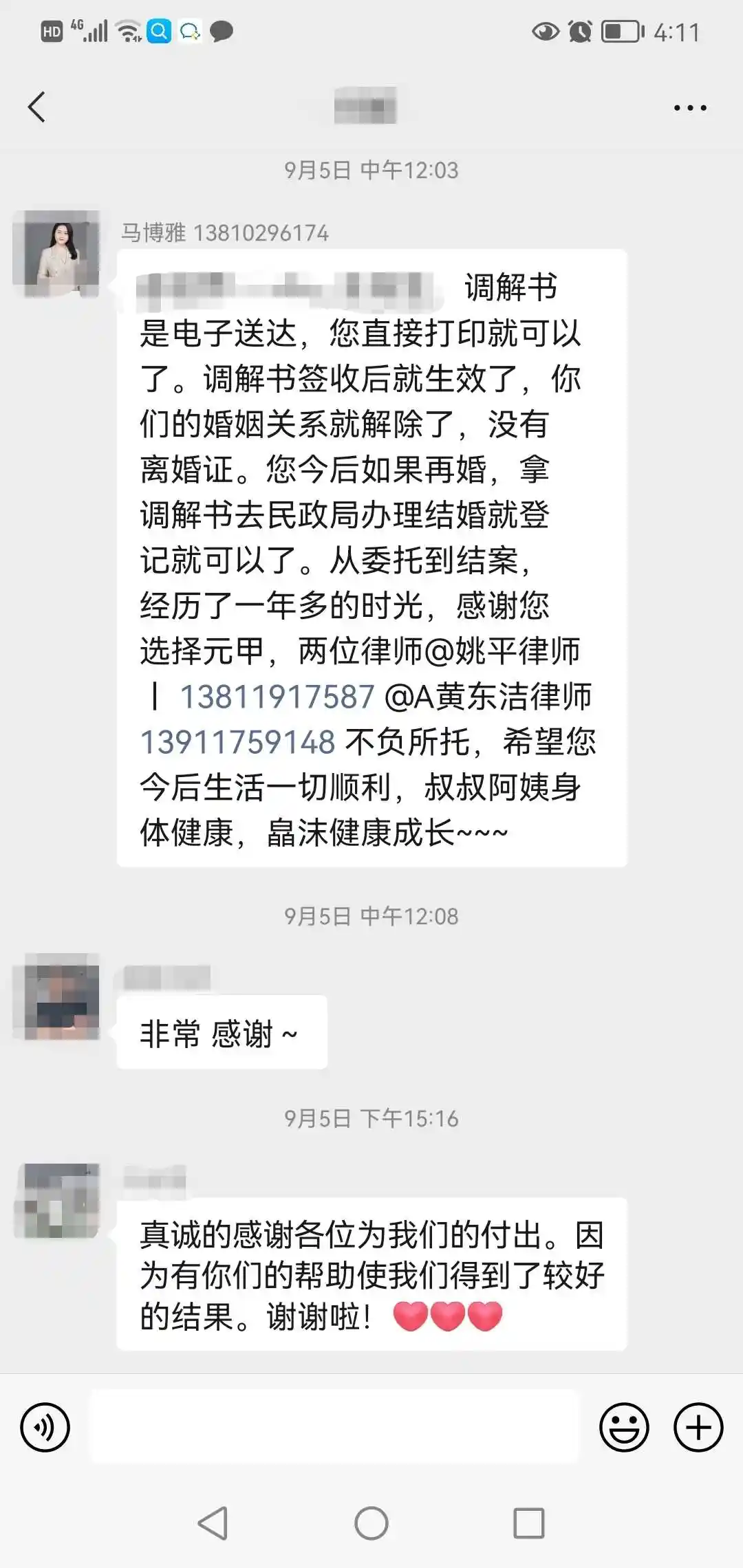The height and width of the screenshot is (1568, 743).
Task: Open the emoji sticker panel
Action: tap(624, 1427)
